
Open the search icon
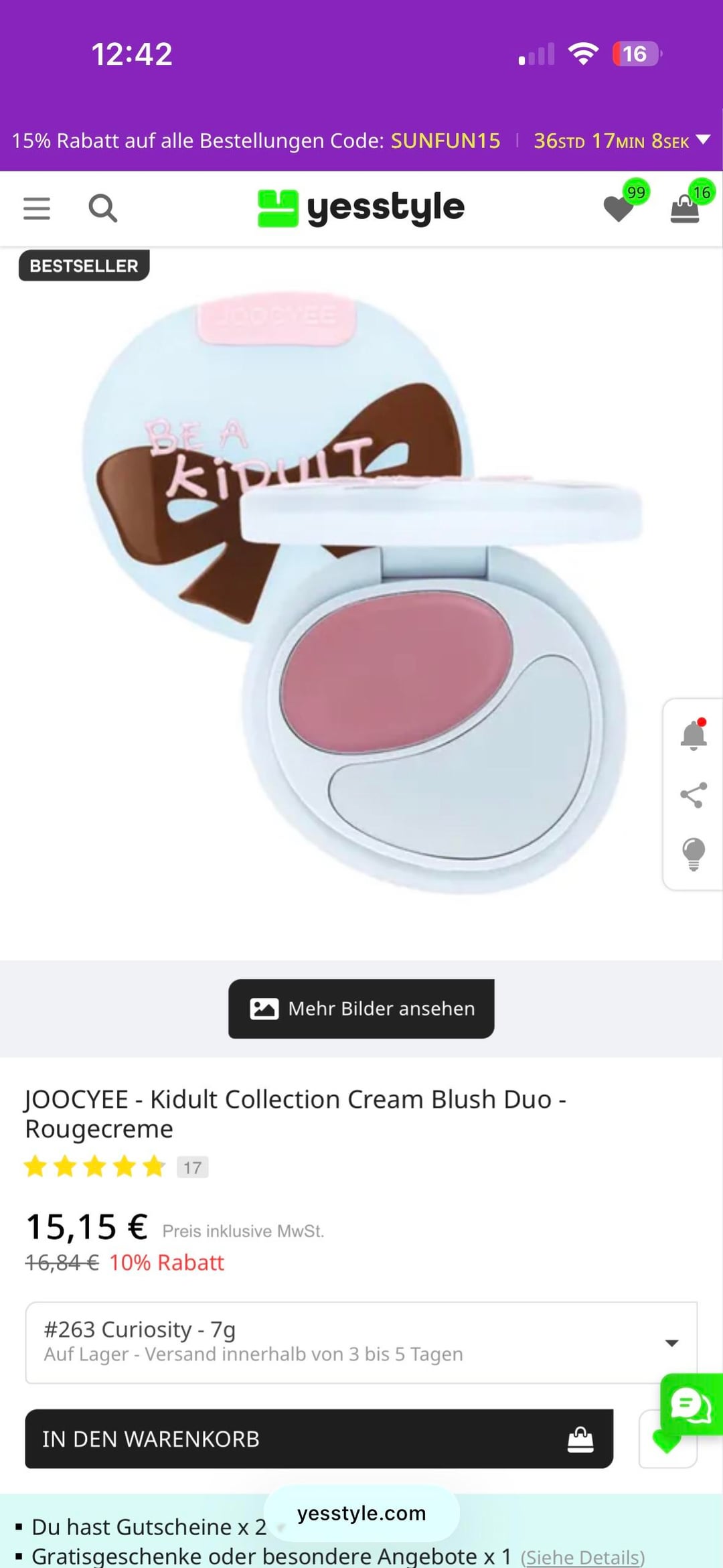[x=102, y=208]
